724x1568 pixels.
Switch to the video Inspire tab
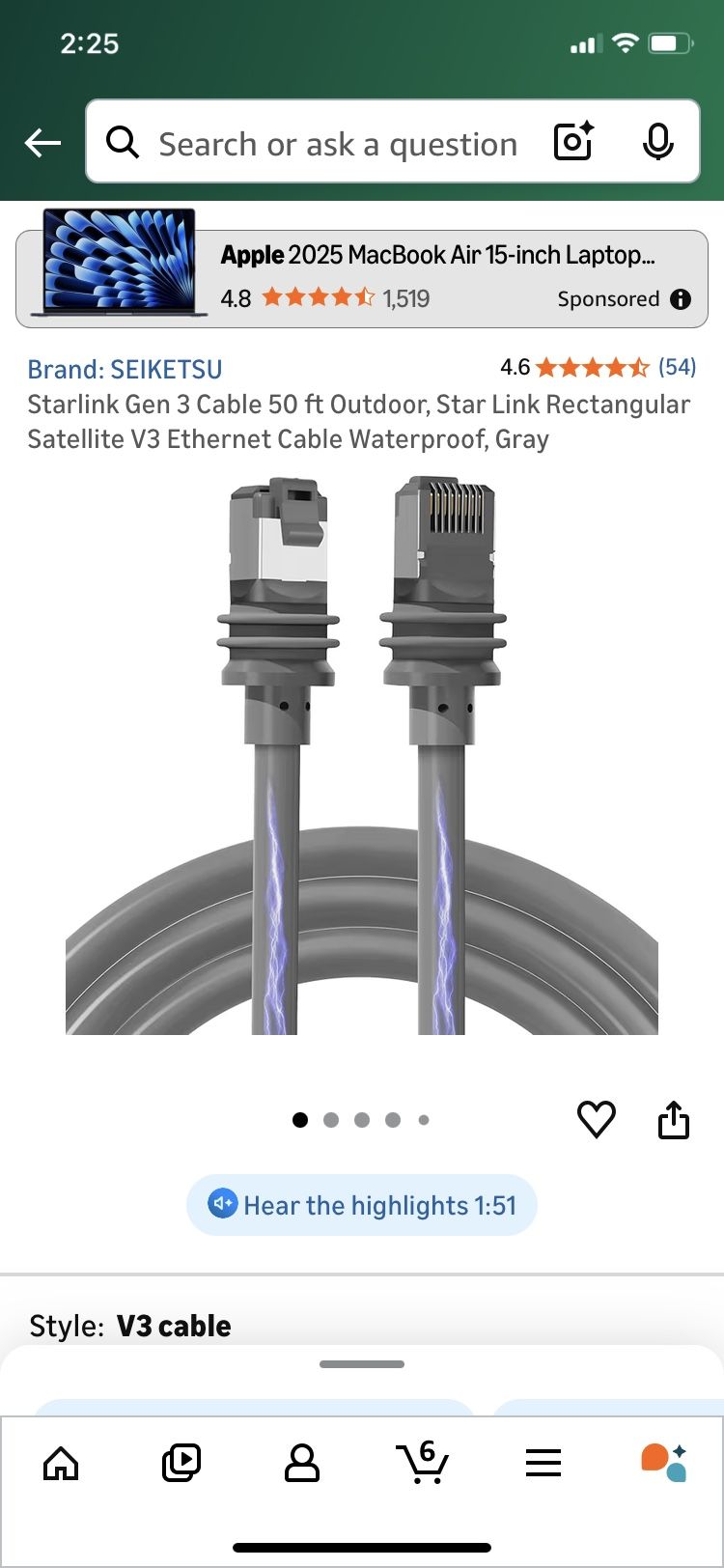point(181,1464)
